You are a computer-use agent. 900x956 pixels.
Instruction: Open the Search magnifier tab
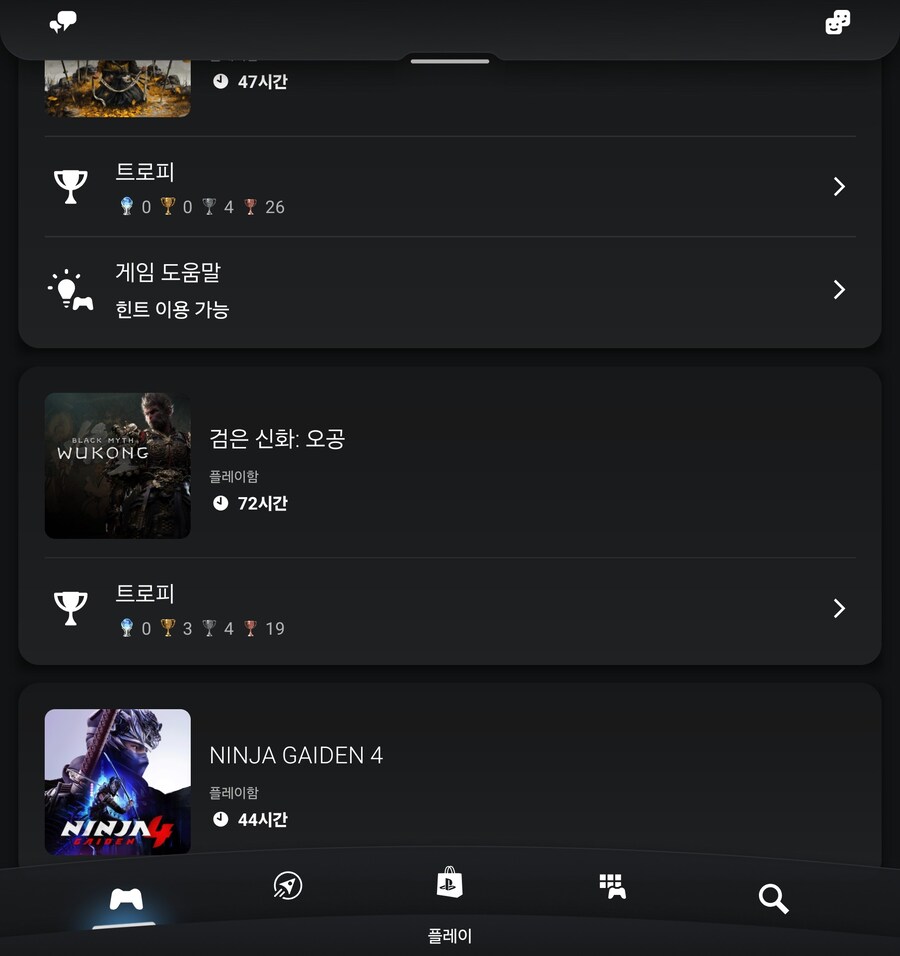773,898
